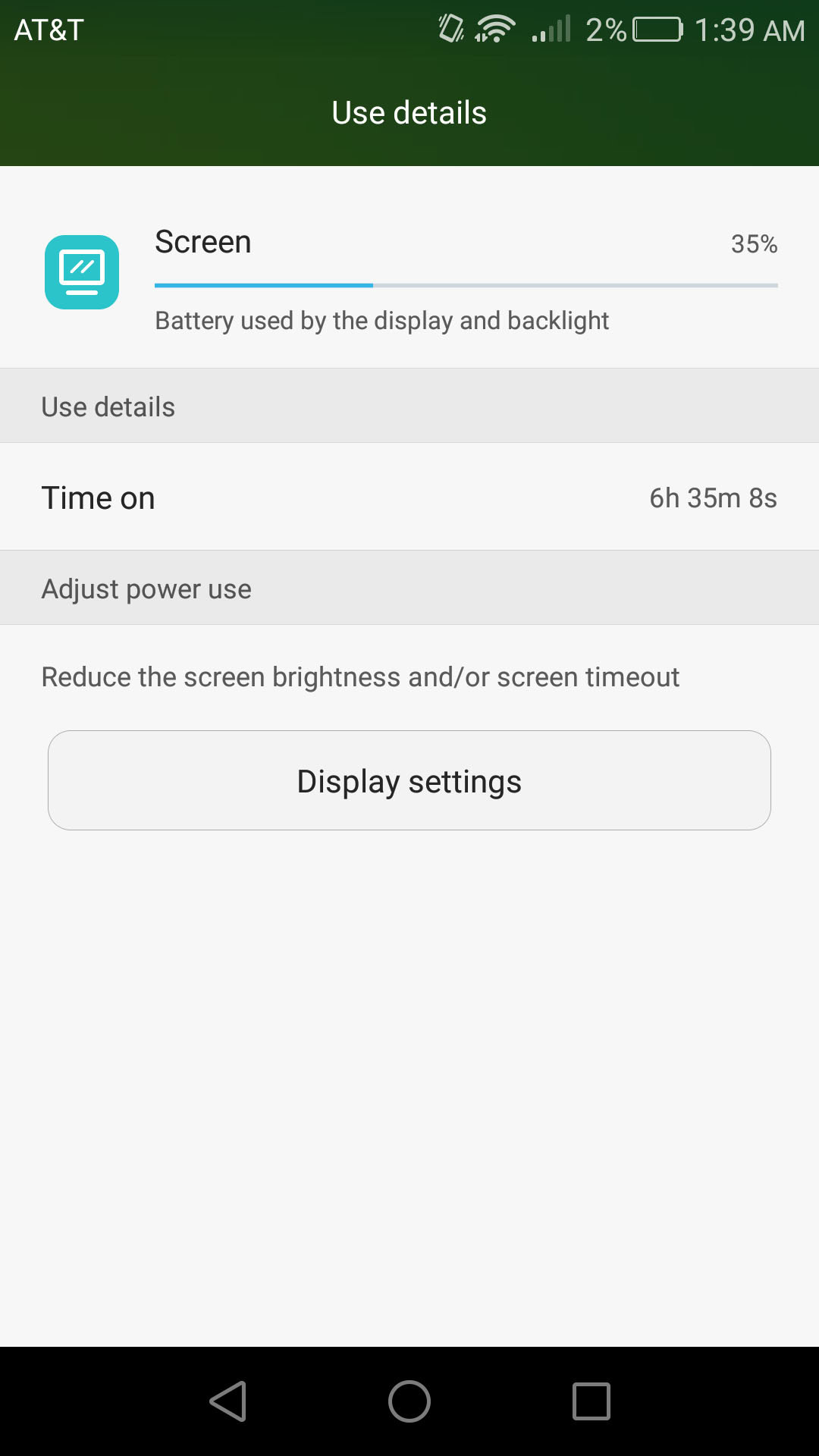Go back using the navigation bar
The image size is (819, 1456).
tap(227, 1401)
